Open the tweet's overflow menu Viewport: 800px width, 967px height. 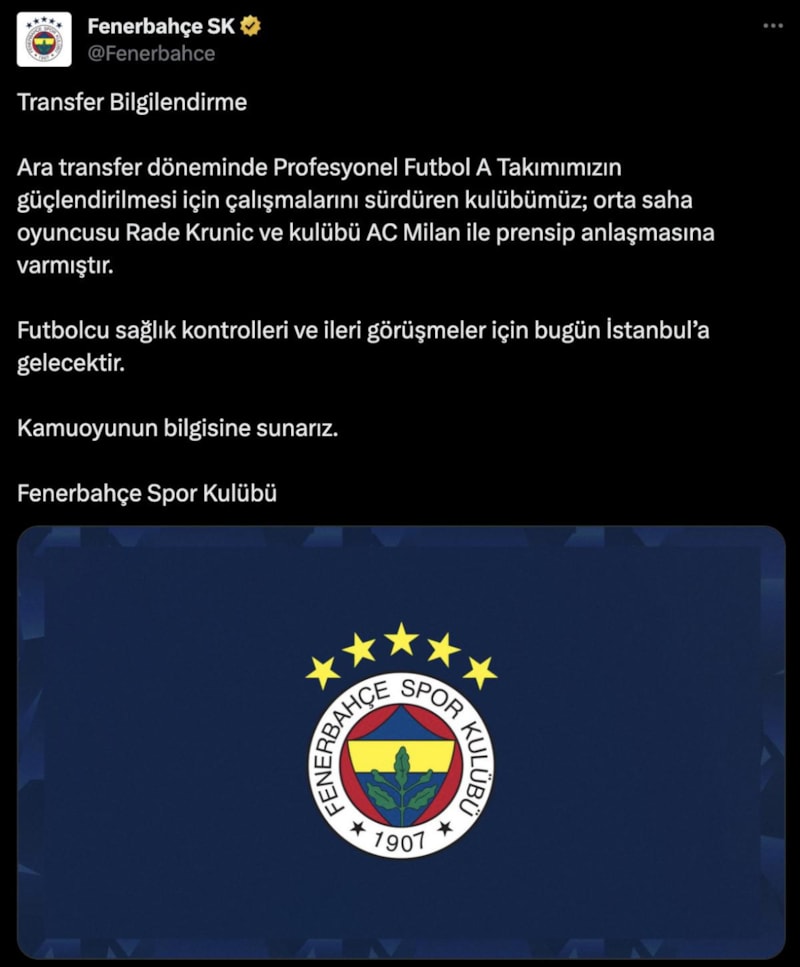click(773, 27)
